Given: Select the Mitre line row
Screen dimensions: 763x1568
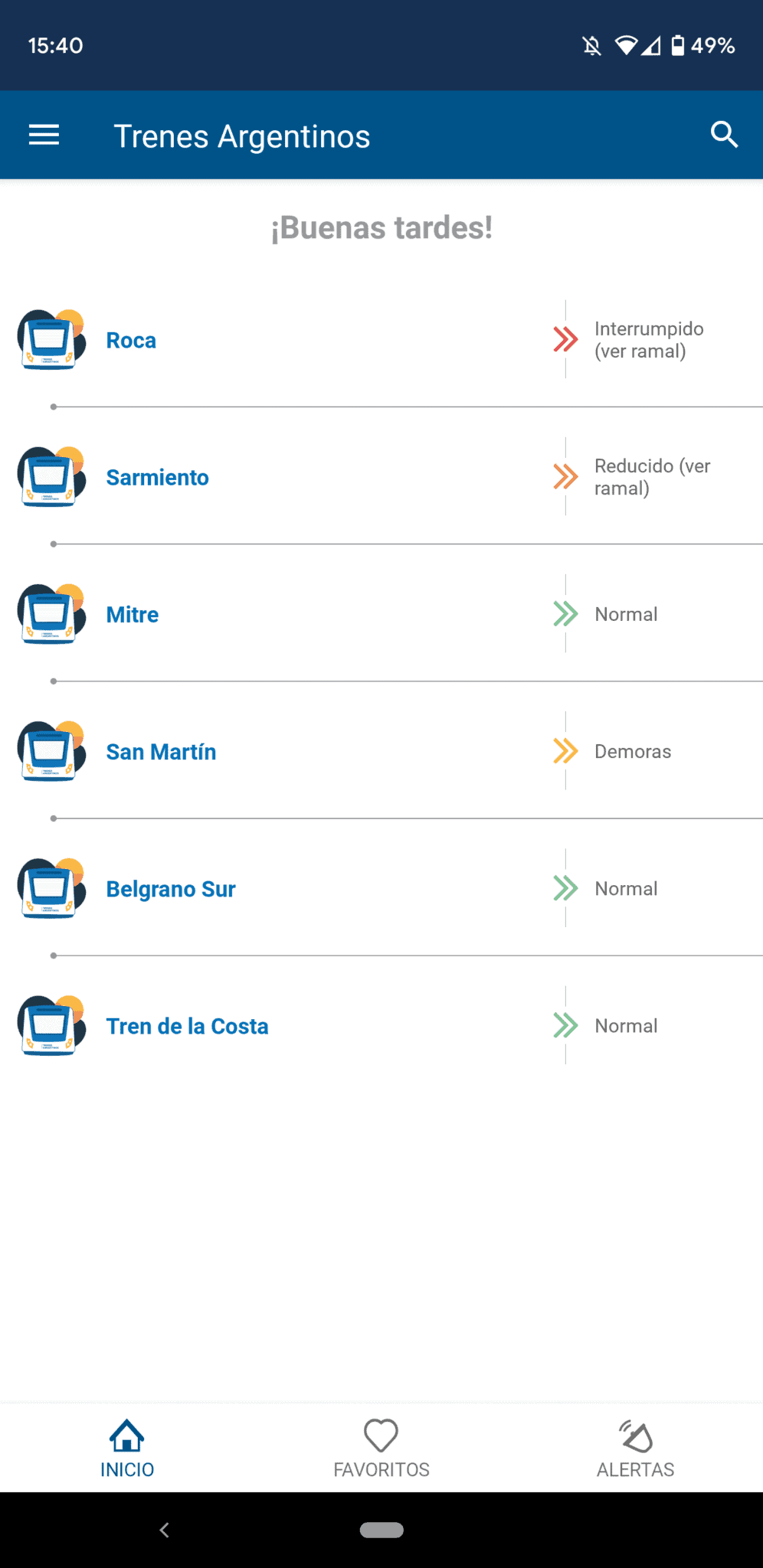Looking at the screenshot, I should (381, 613).
